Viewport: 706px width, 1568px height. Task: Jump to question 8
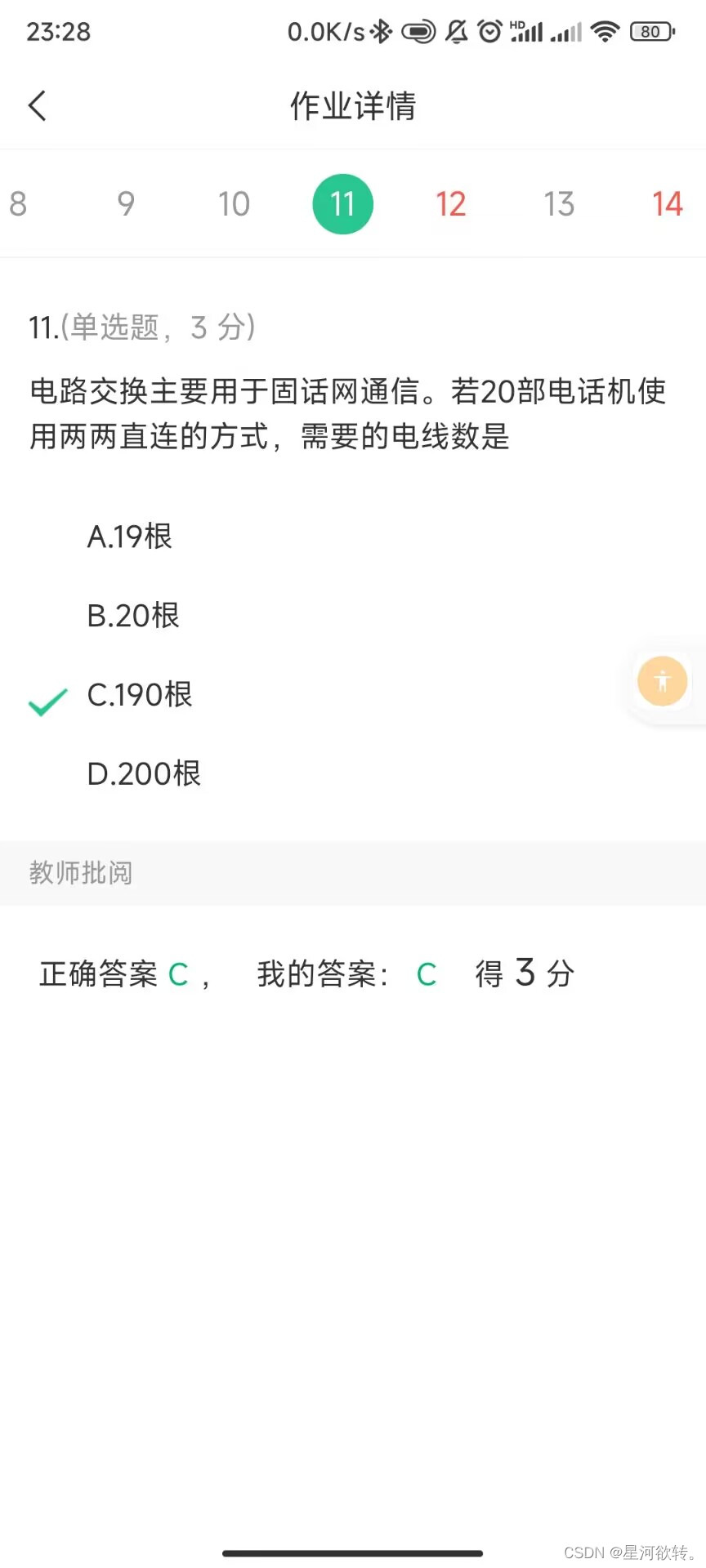point(18,204)
